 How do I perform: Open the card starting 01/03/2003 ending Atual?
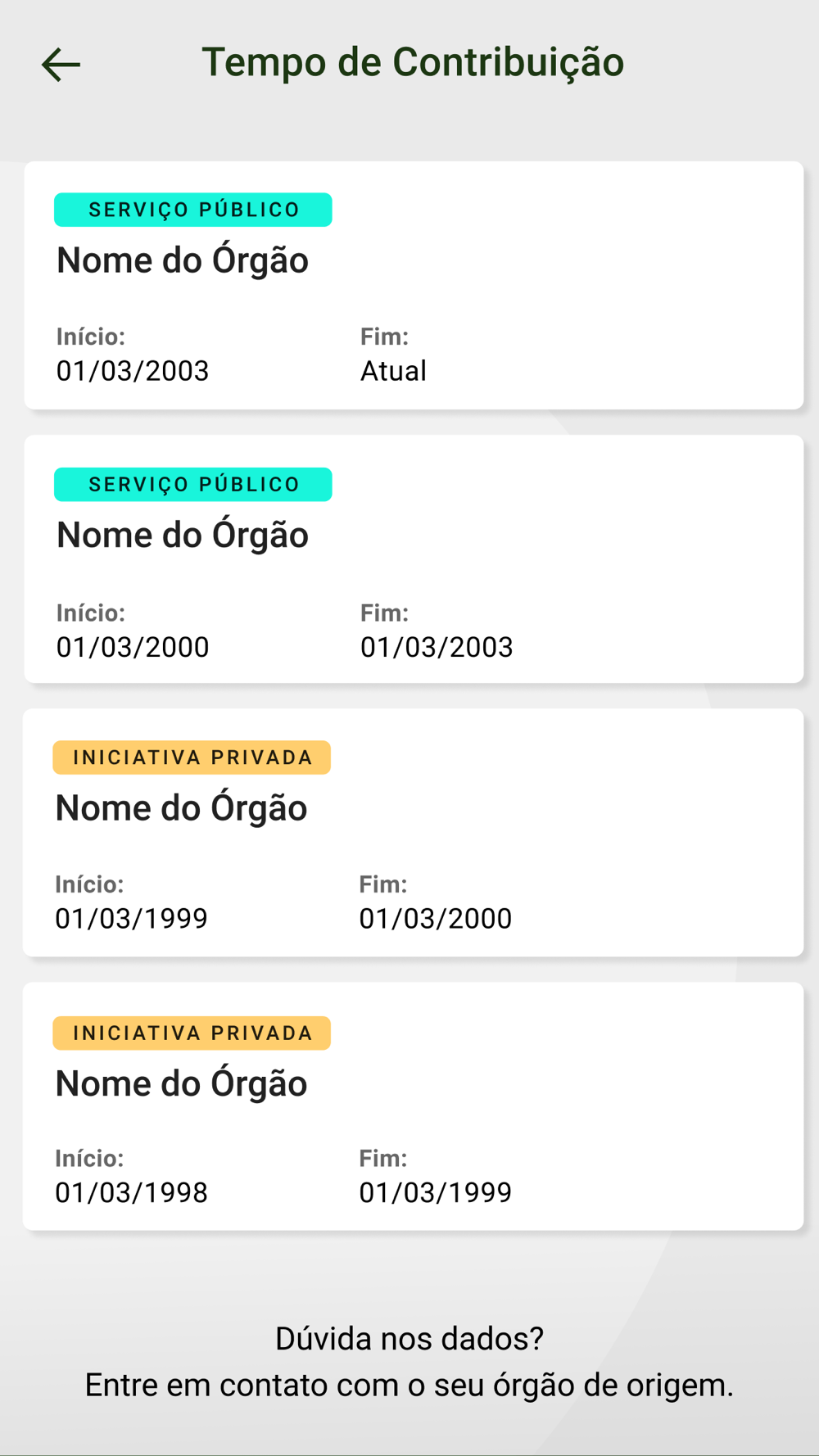[414, 285]
